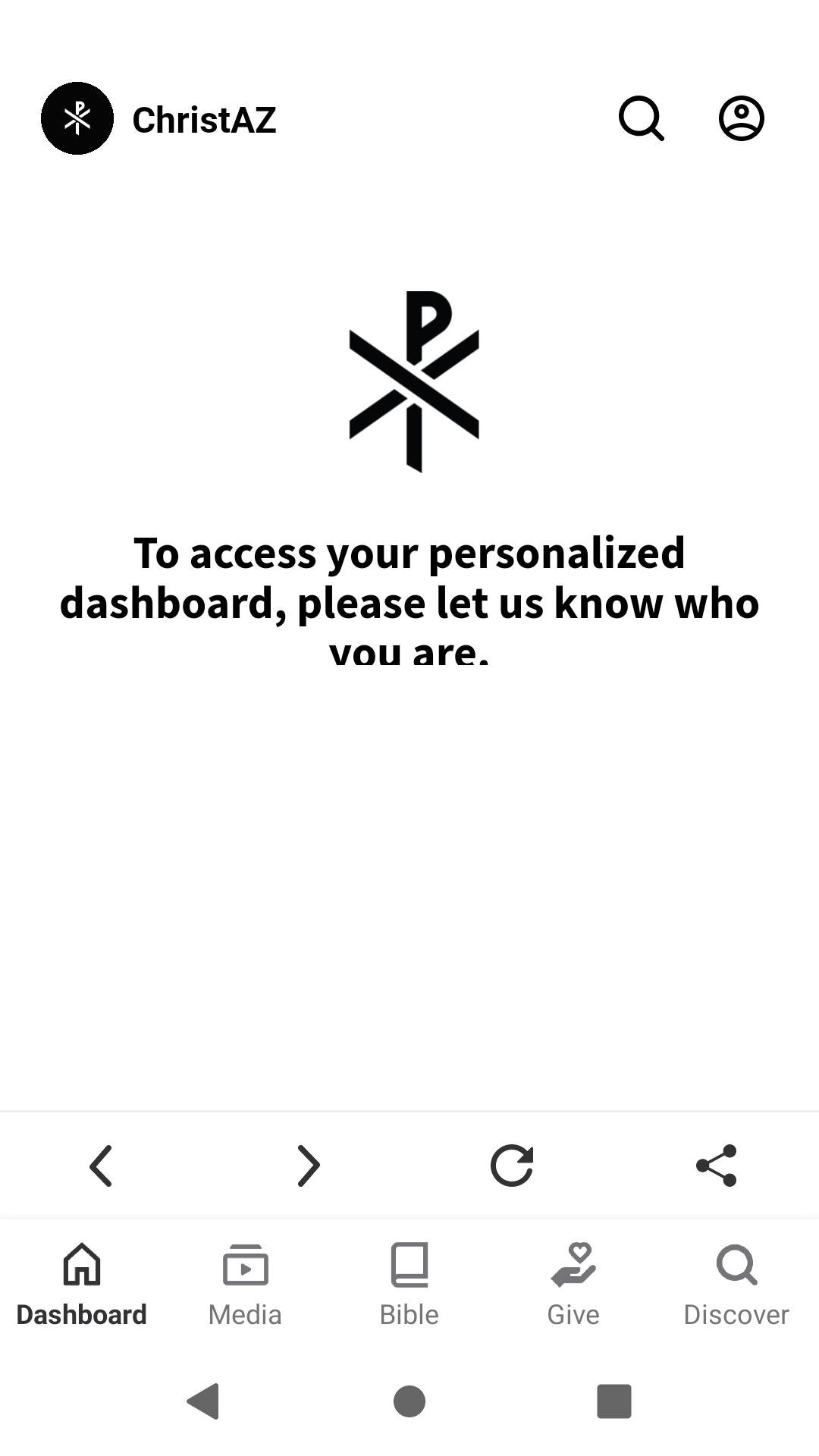Open the search icon in the header

pyautogui.click(x=641, y=118)
